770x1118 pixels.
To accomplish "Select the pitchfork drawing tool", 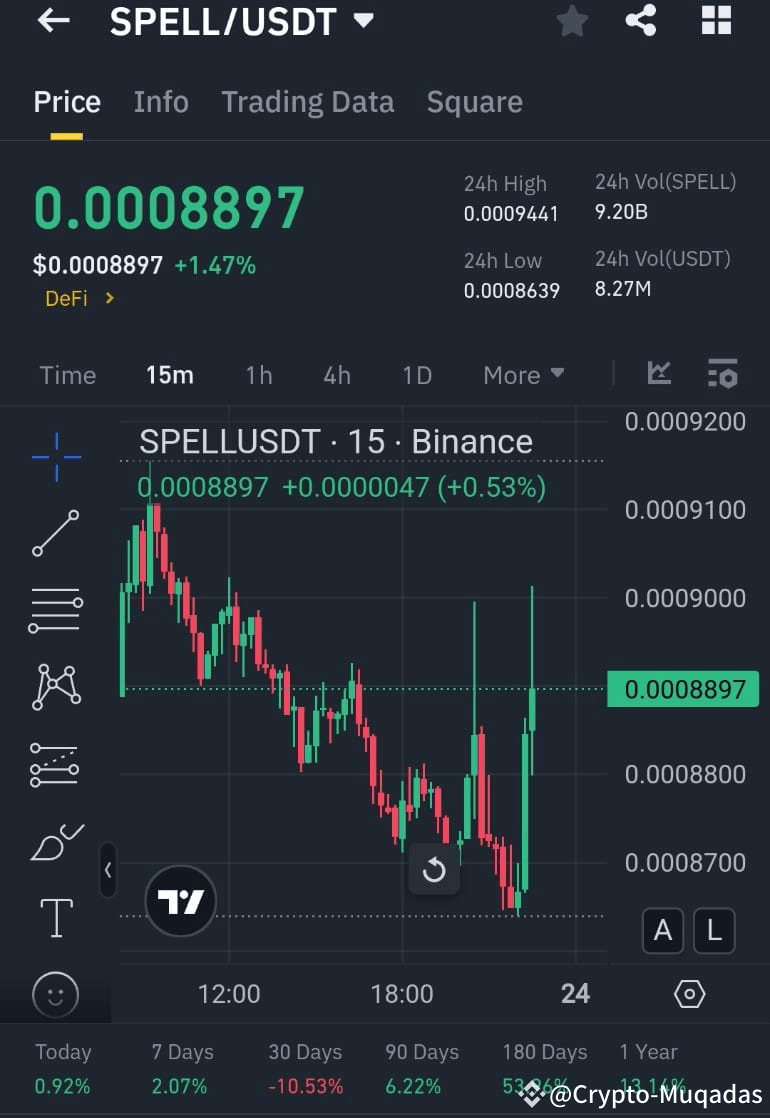I will coord(55,764).
